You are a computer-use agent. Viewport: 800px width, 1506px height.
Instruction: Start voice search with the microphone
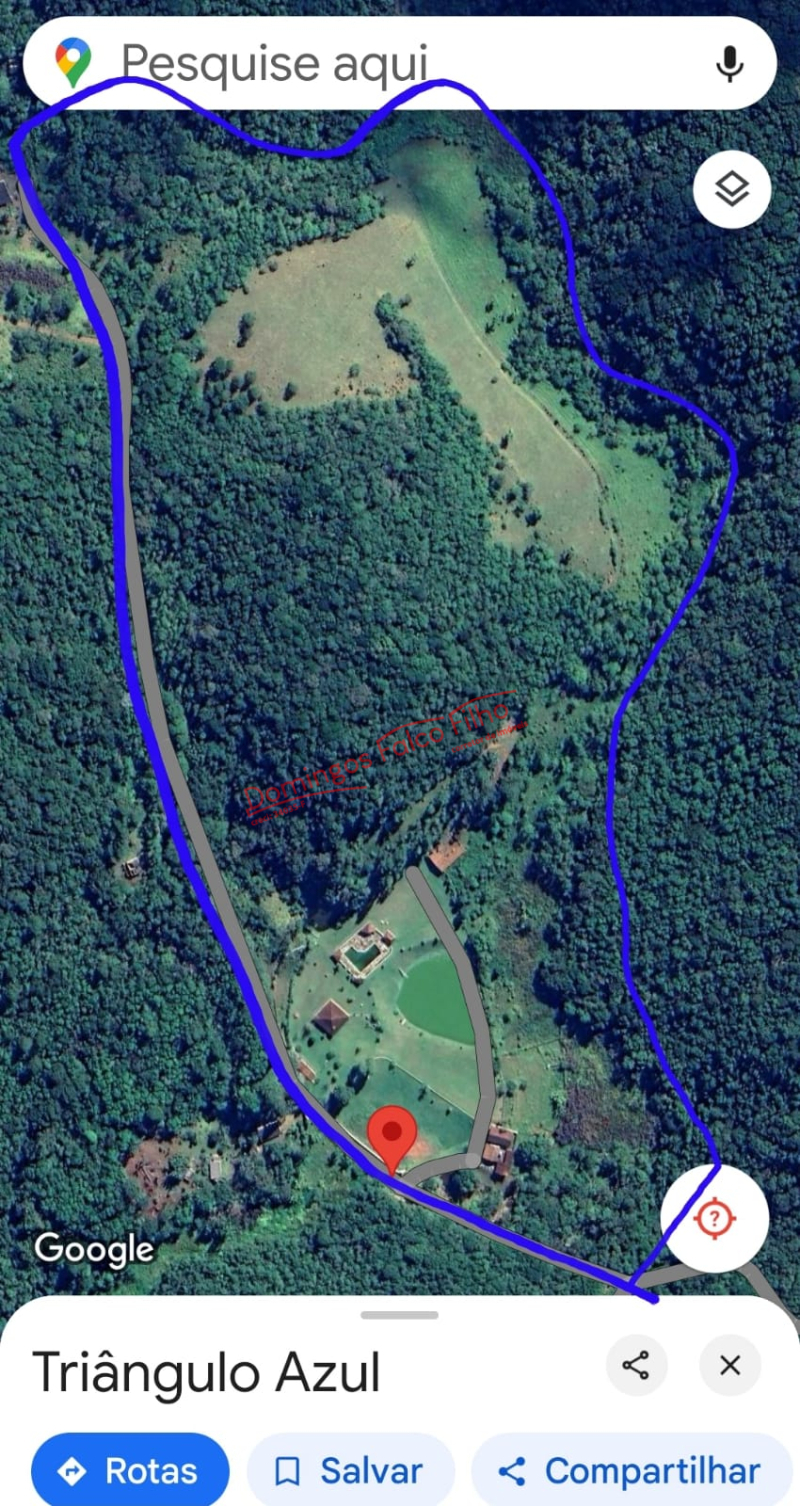tap(730, 64)
